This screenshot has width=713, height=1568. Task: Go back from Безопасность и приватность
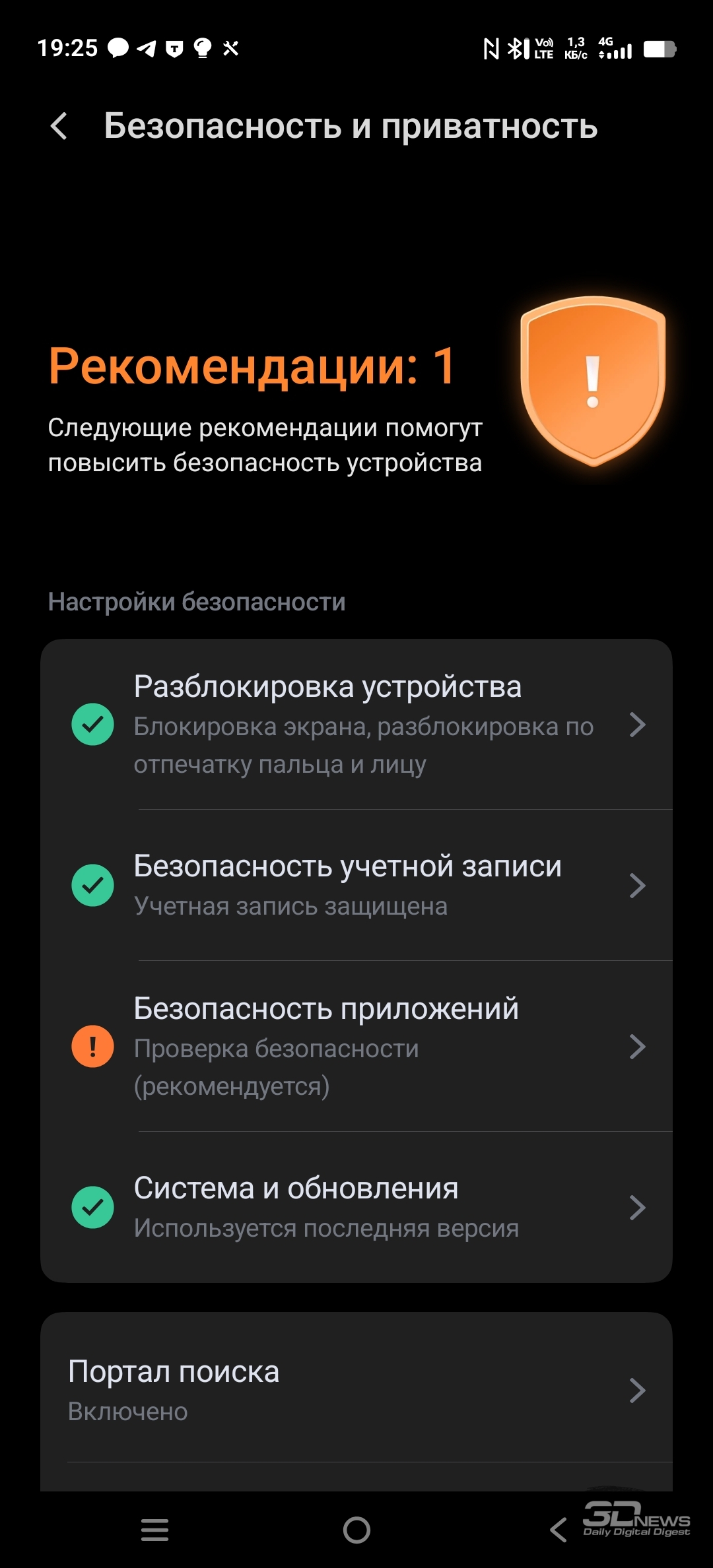(x=59, y=125)
